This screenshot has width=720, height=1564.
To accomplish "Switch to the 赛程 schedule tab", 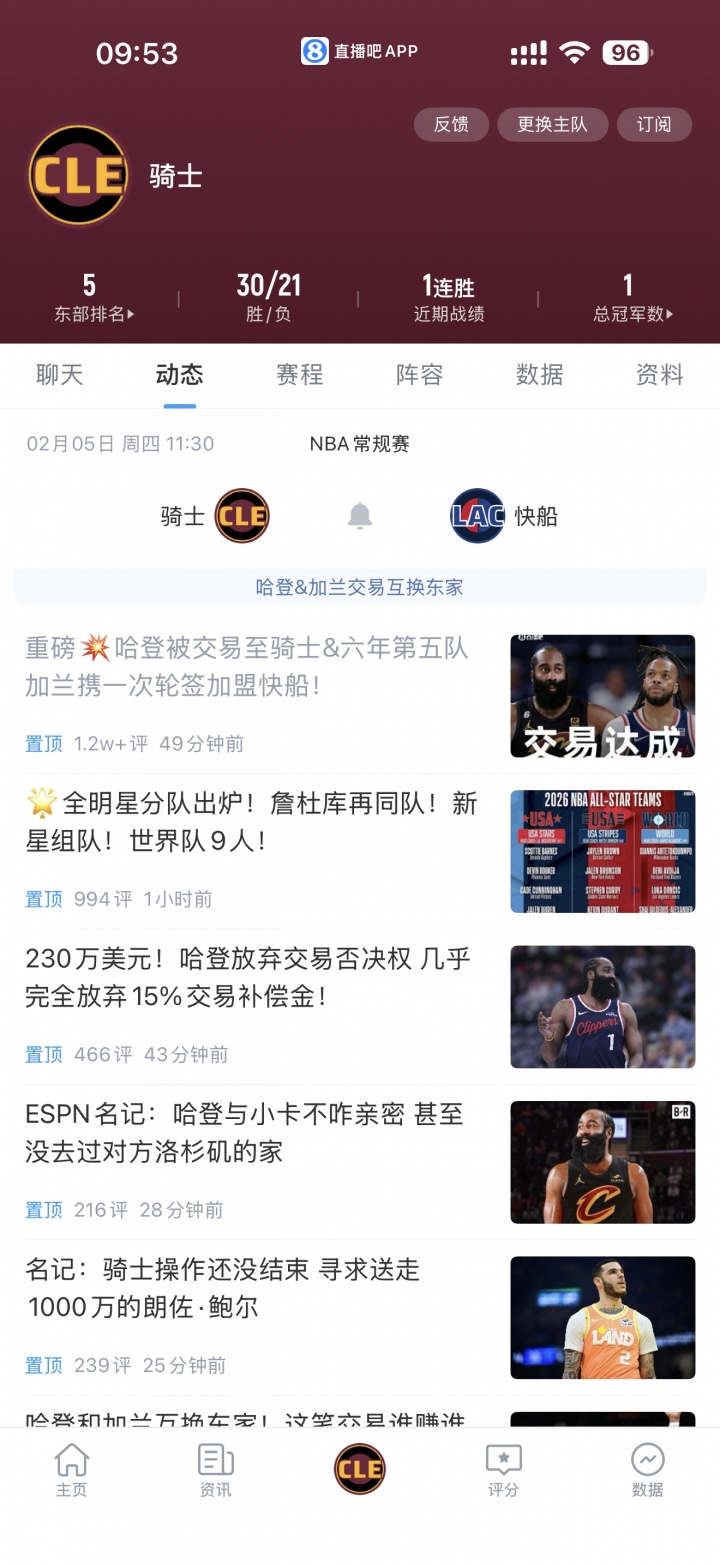I will [300, 375].
